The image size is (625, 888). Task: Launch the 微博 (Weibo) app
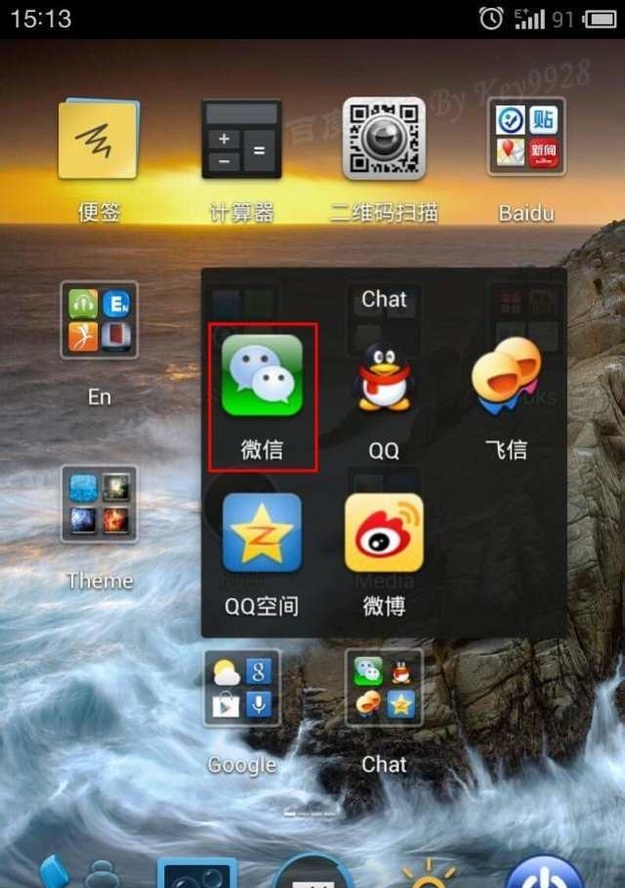(x=384, y=533)
